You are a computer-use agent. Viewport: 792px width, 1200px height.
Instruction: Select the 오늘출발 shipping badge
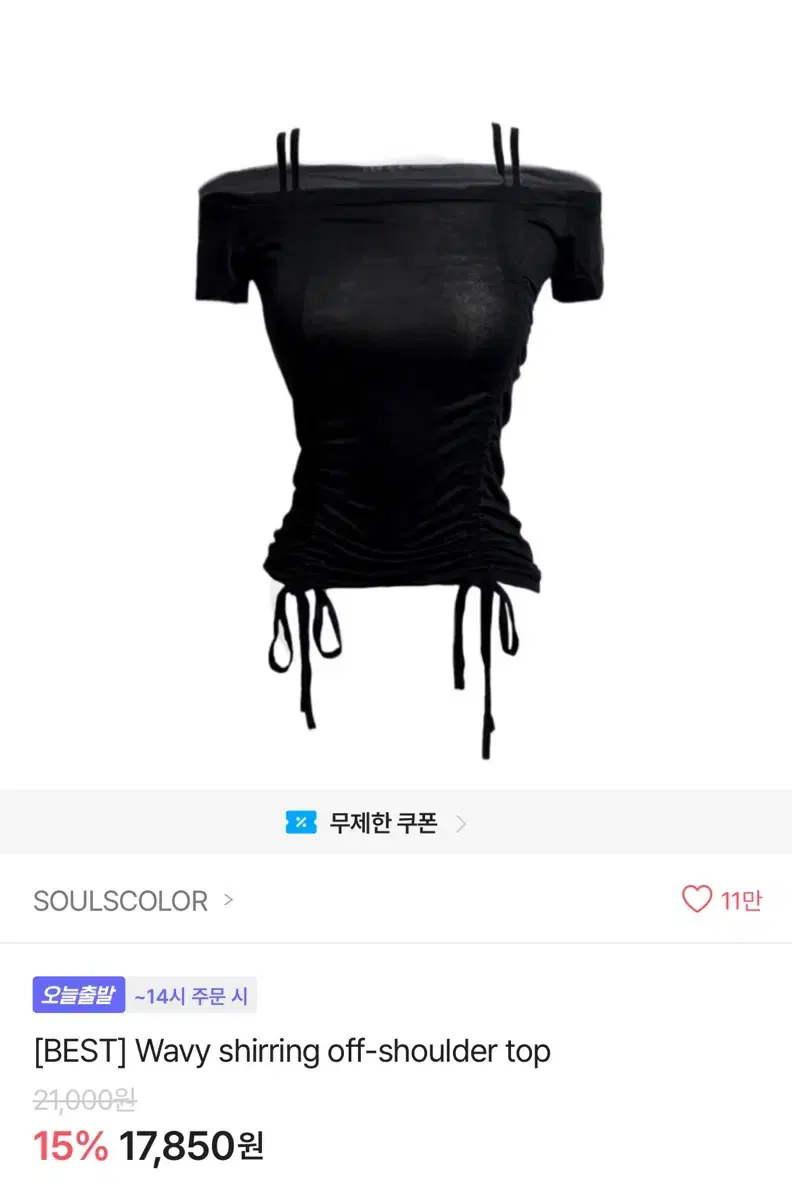coord(78,996)
